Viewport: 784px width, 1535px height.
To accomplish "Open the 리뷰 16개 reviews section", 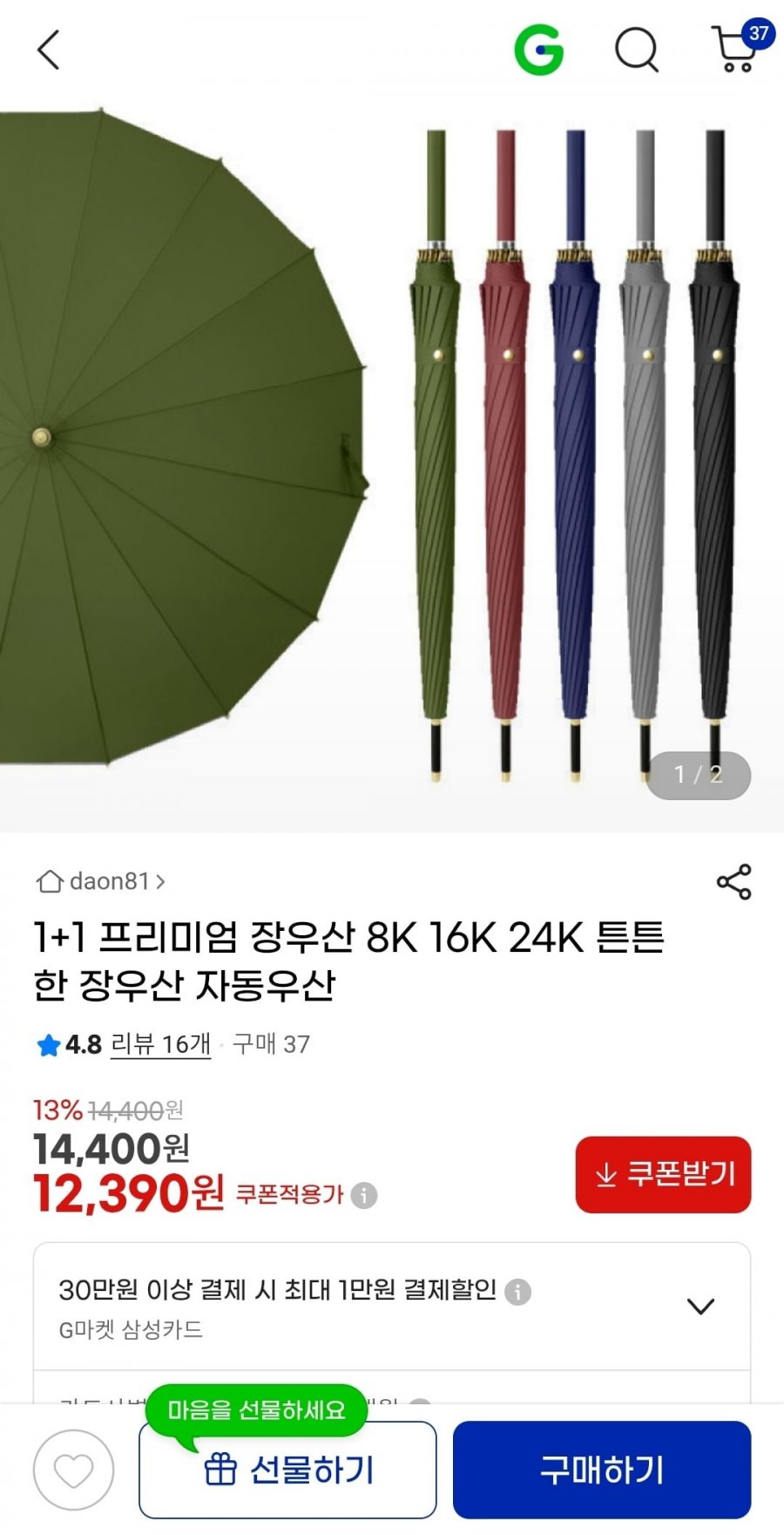I will click(159, 1044).
